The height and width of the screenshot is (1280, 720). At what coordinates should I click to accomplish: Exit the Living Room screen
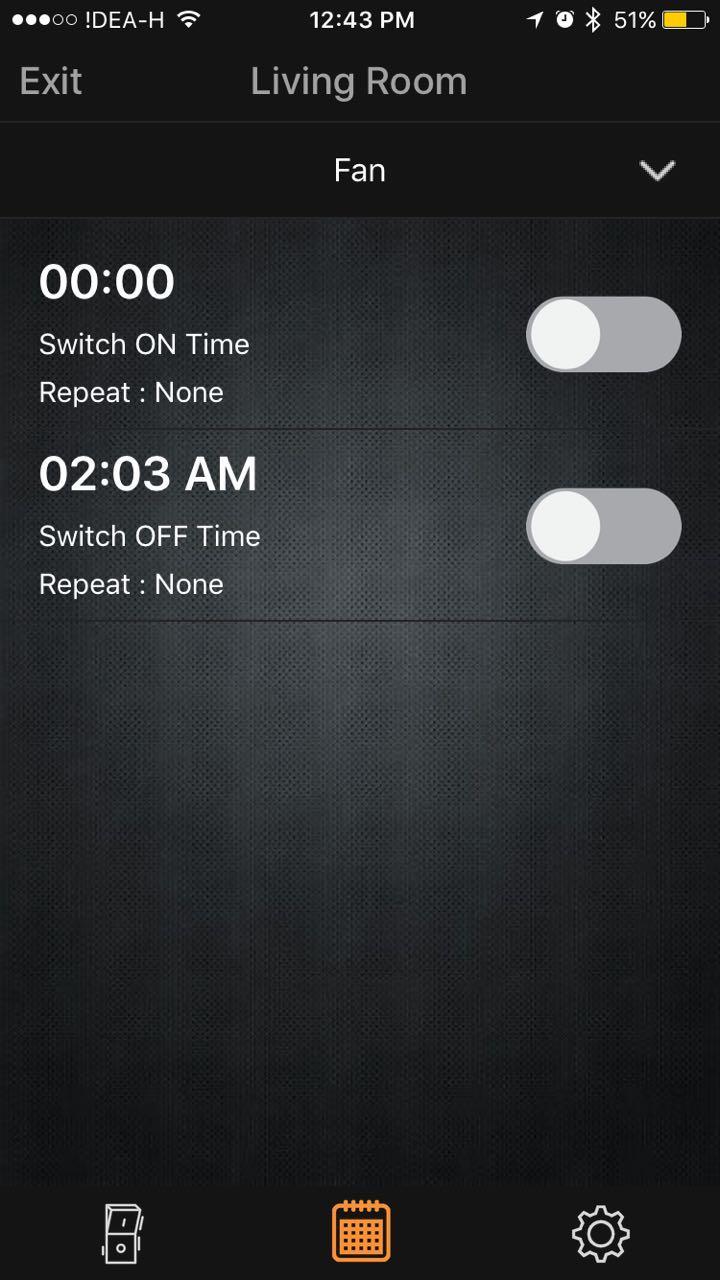51,81
